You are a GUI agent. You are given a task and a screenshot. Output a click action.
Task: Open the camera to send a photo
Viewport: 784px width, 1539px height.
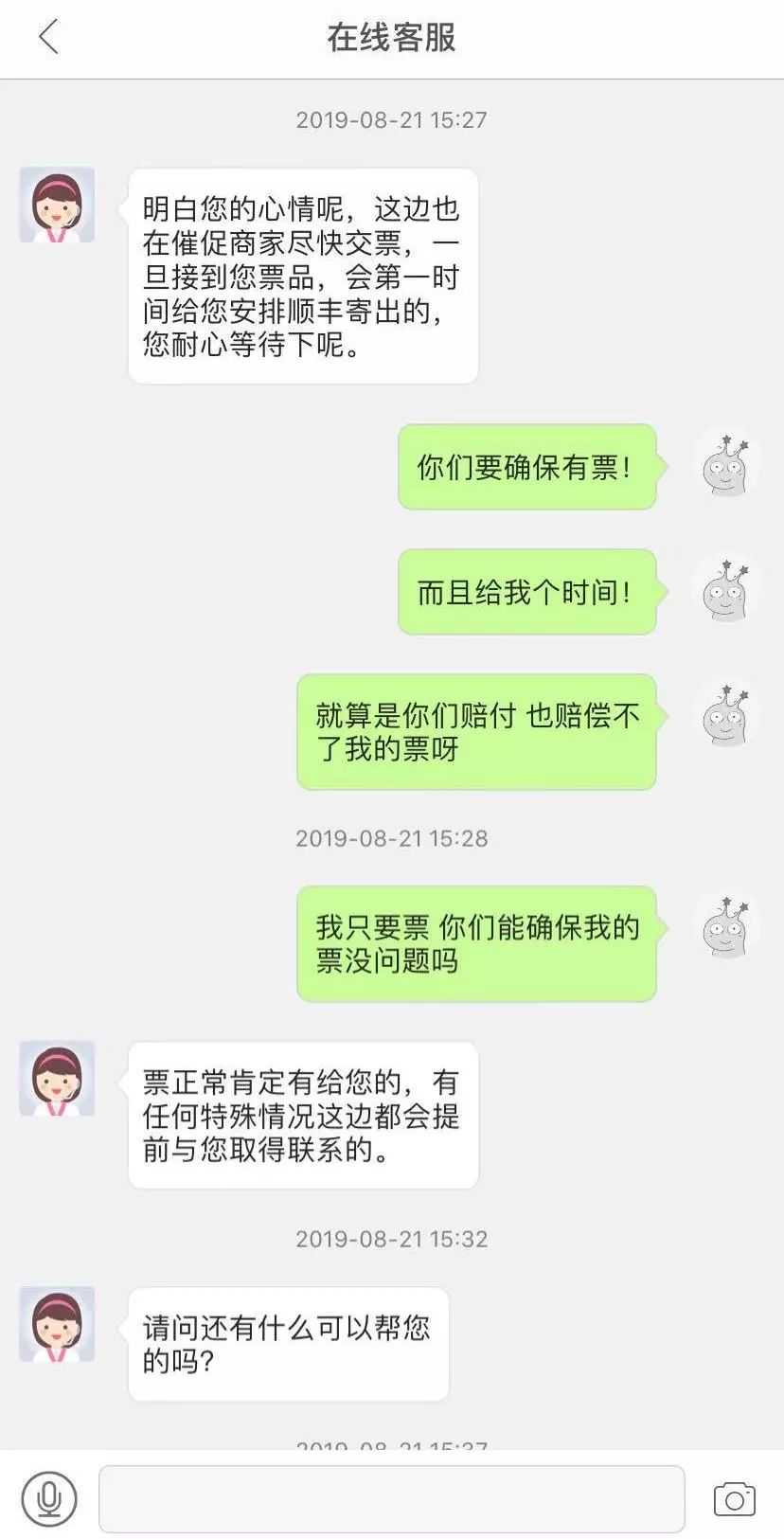(734, 1499)
